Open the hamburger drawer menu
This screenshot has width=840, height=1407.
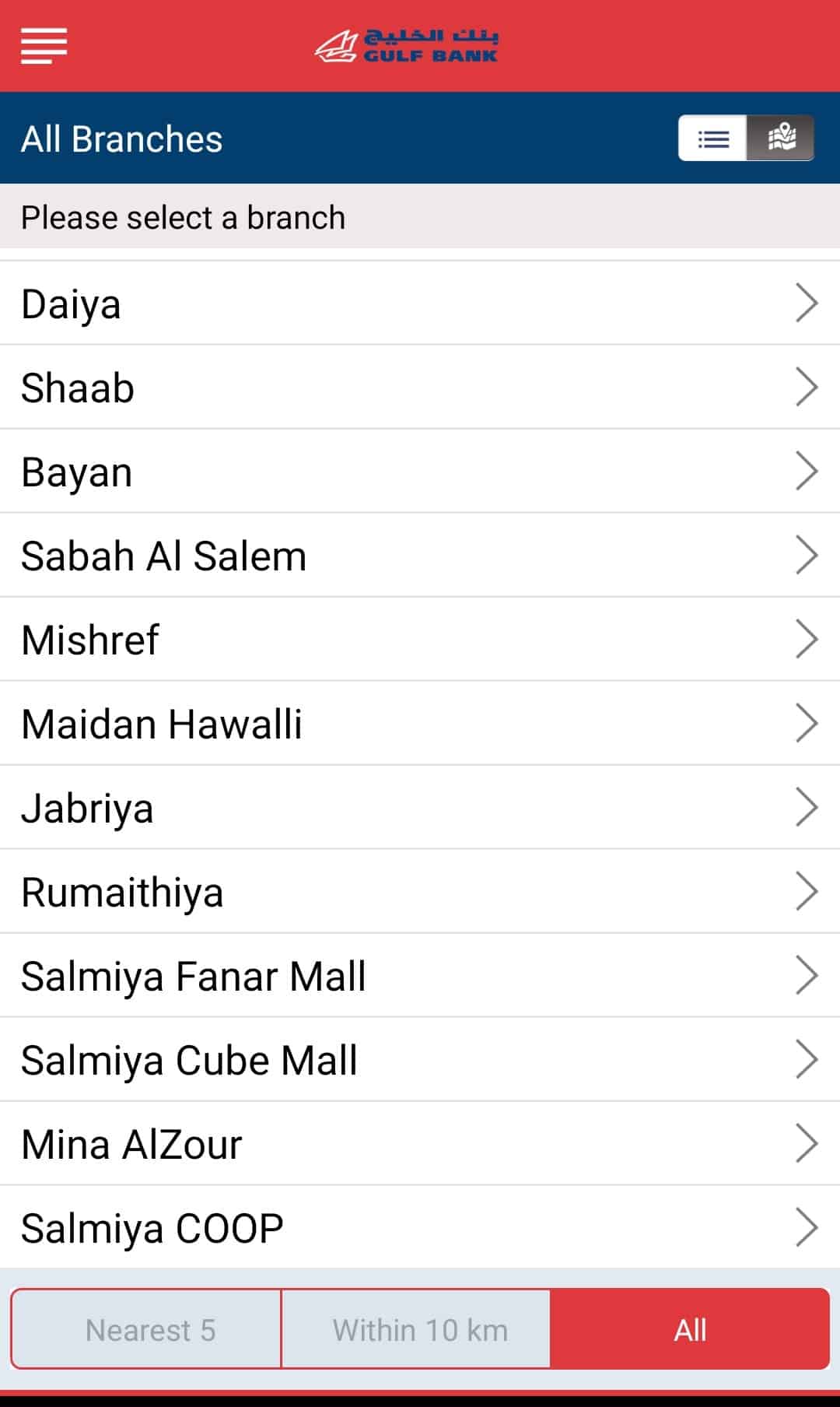click(44, 45)
